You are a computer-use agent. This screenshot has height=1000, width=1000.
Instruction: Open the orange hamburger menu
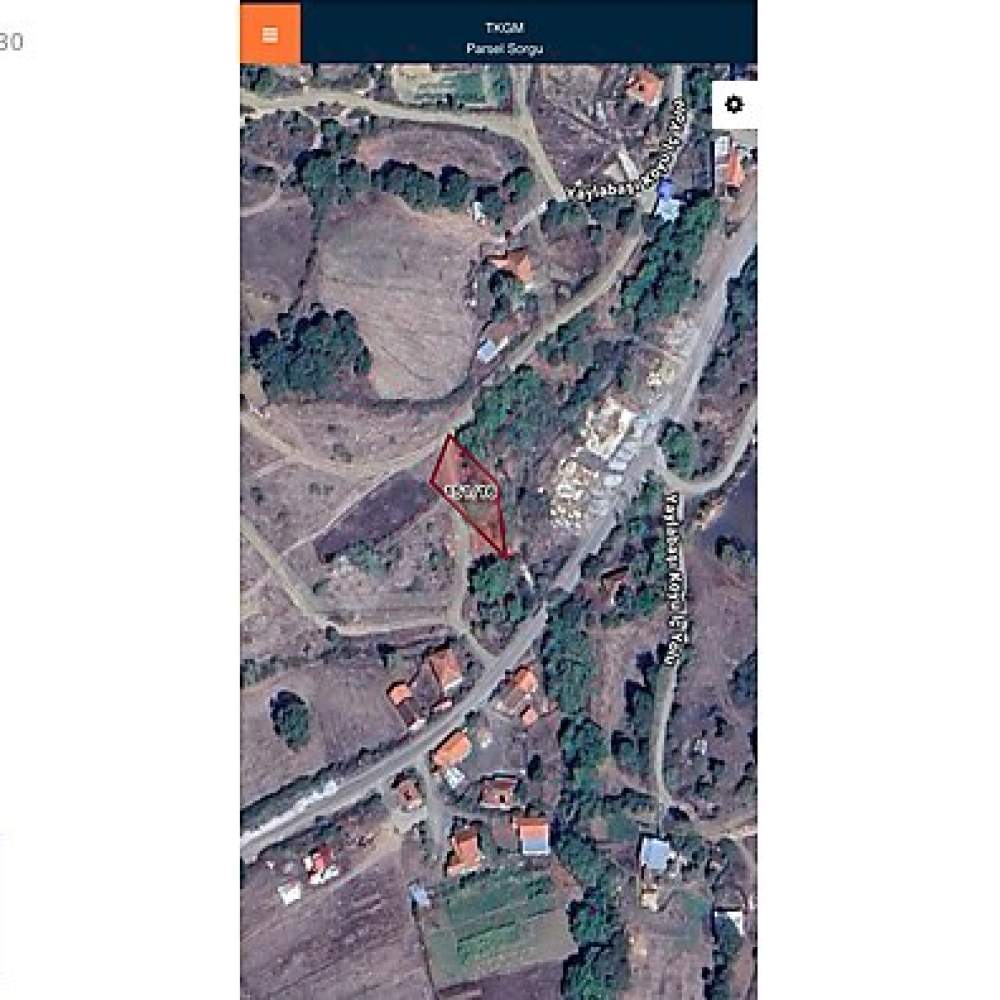click(x=270, y=34)
